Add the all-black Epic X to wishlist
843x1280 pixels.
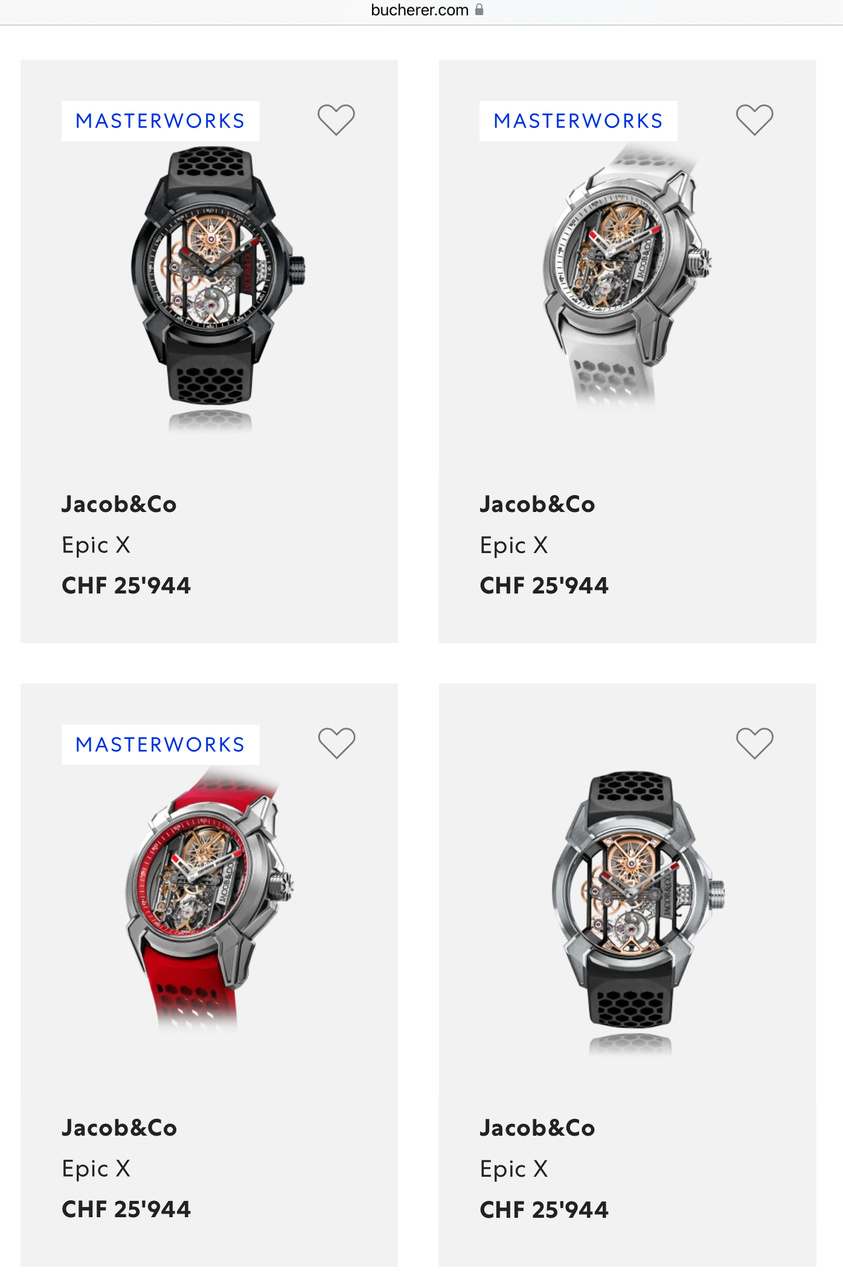pyautogui.click(x=336, y=120)
